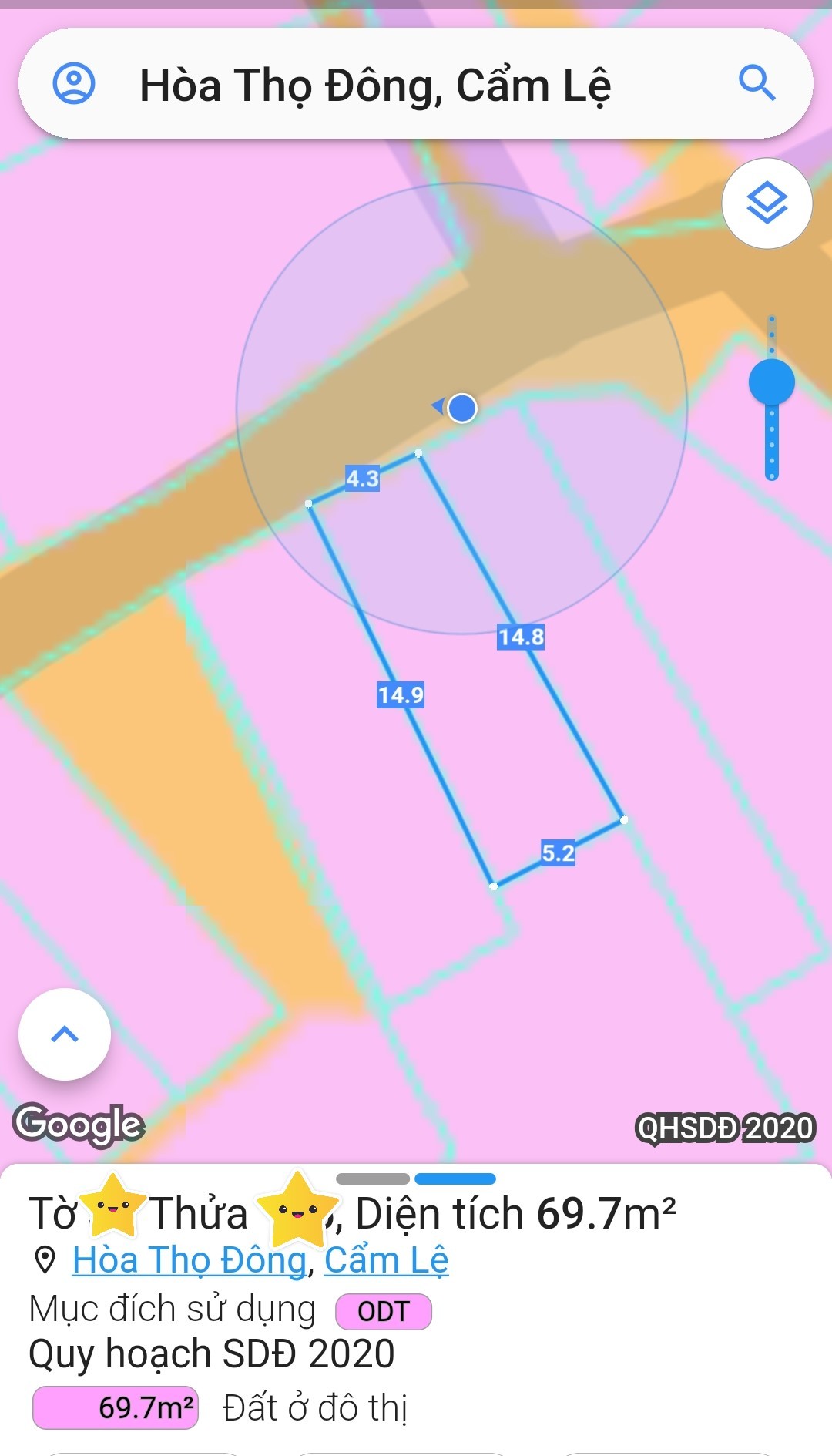The width and height of the screenshot is (832, 1456).
Task: Open the map layers button
Action: 767,203
